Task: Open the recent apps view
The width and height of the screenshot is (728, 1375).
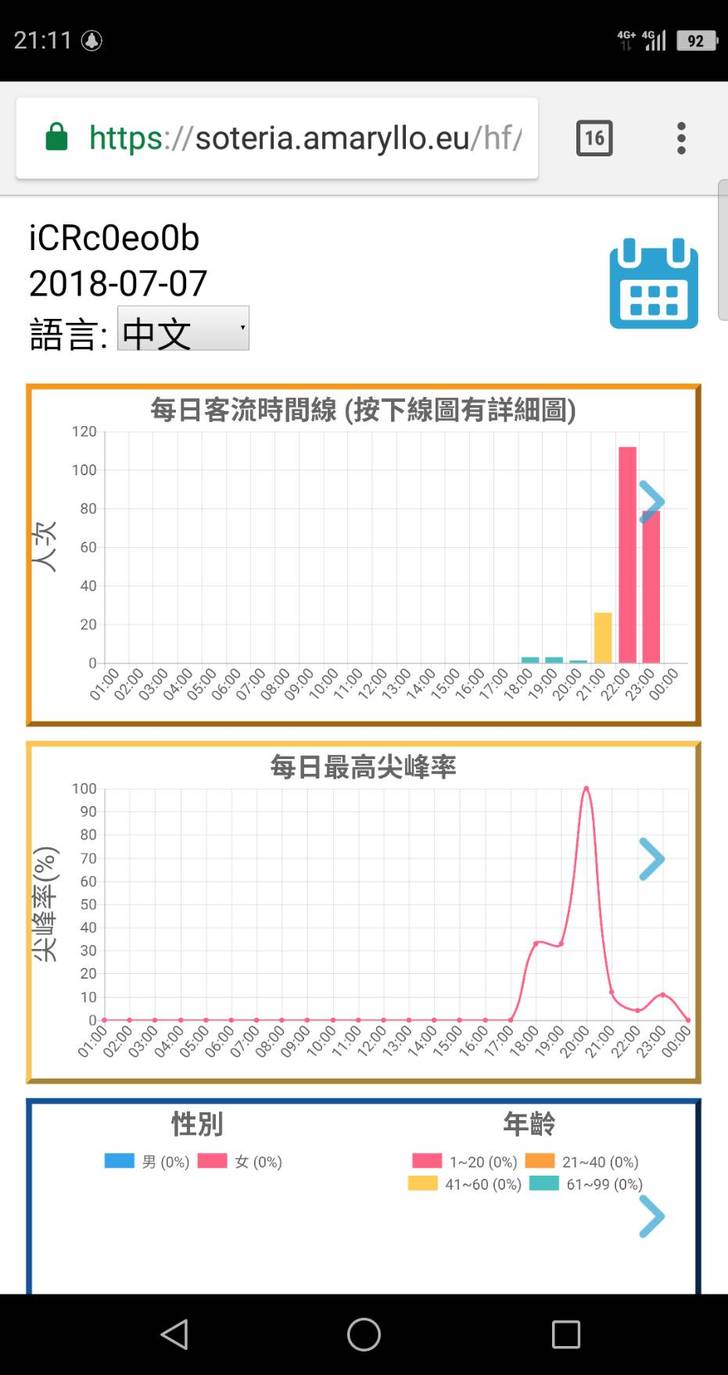Action: point(566,1334)
